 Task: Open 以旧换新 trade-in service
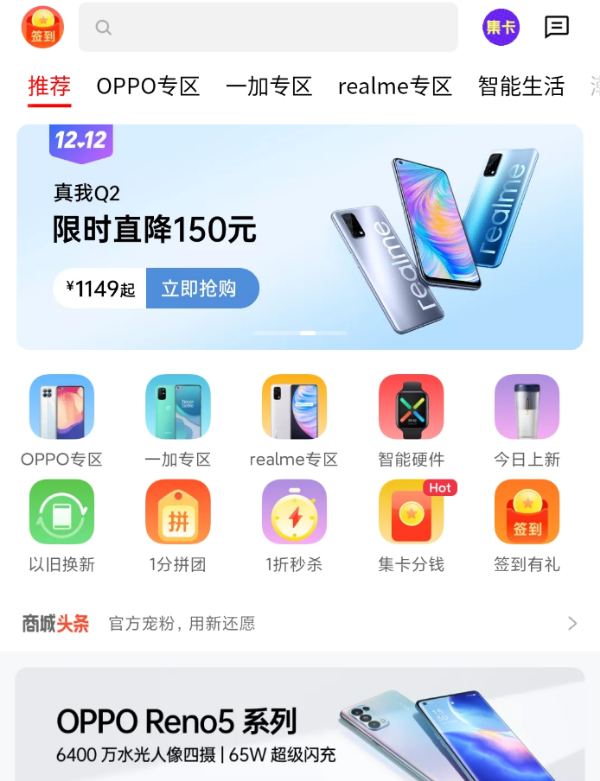(62, 525)
